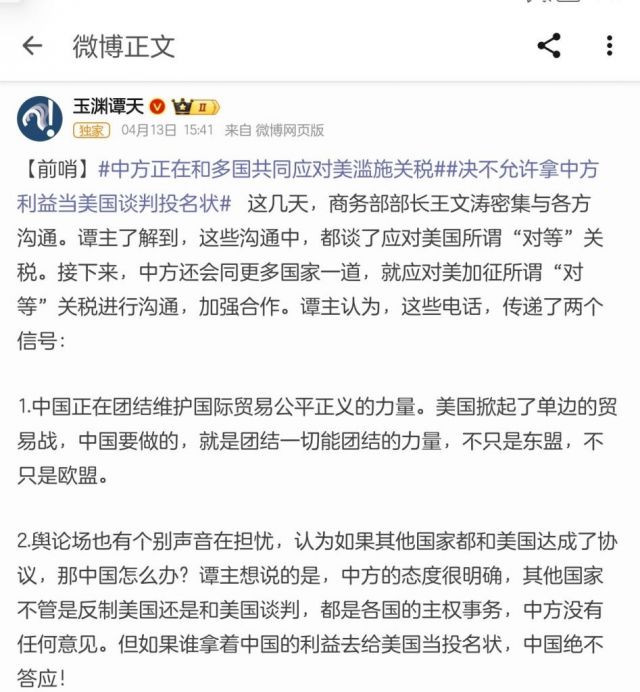Tap the membership crown badge next to 玉渊谭天
The height and width of the screenshot is (692, 640).
click(x=194, y=107)
